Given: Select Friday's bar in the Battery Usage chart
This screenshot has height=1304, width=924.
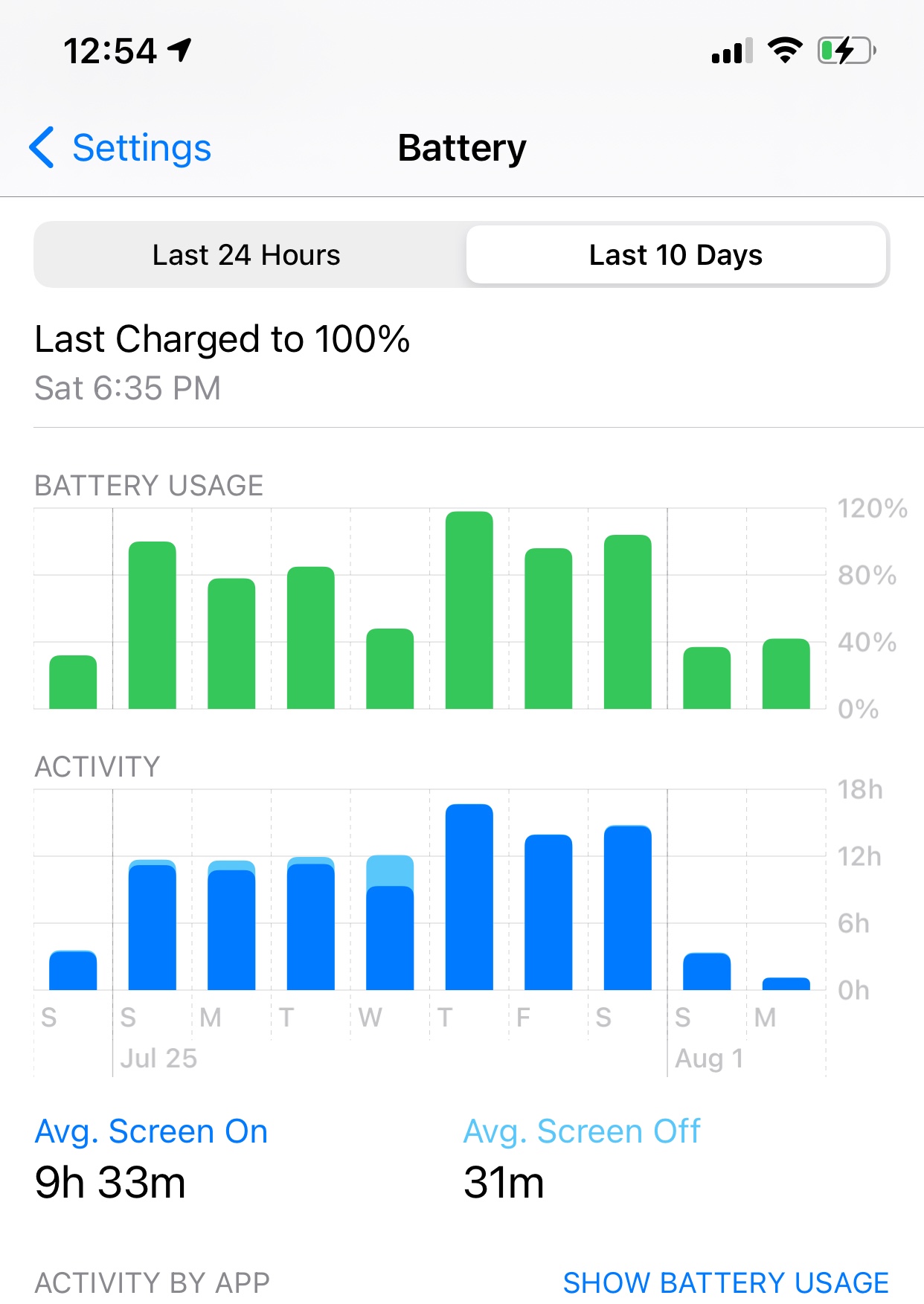Looking at the screenshot, I should [548, 629].
